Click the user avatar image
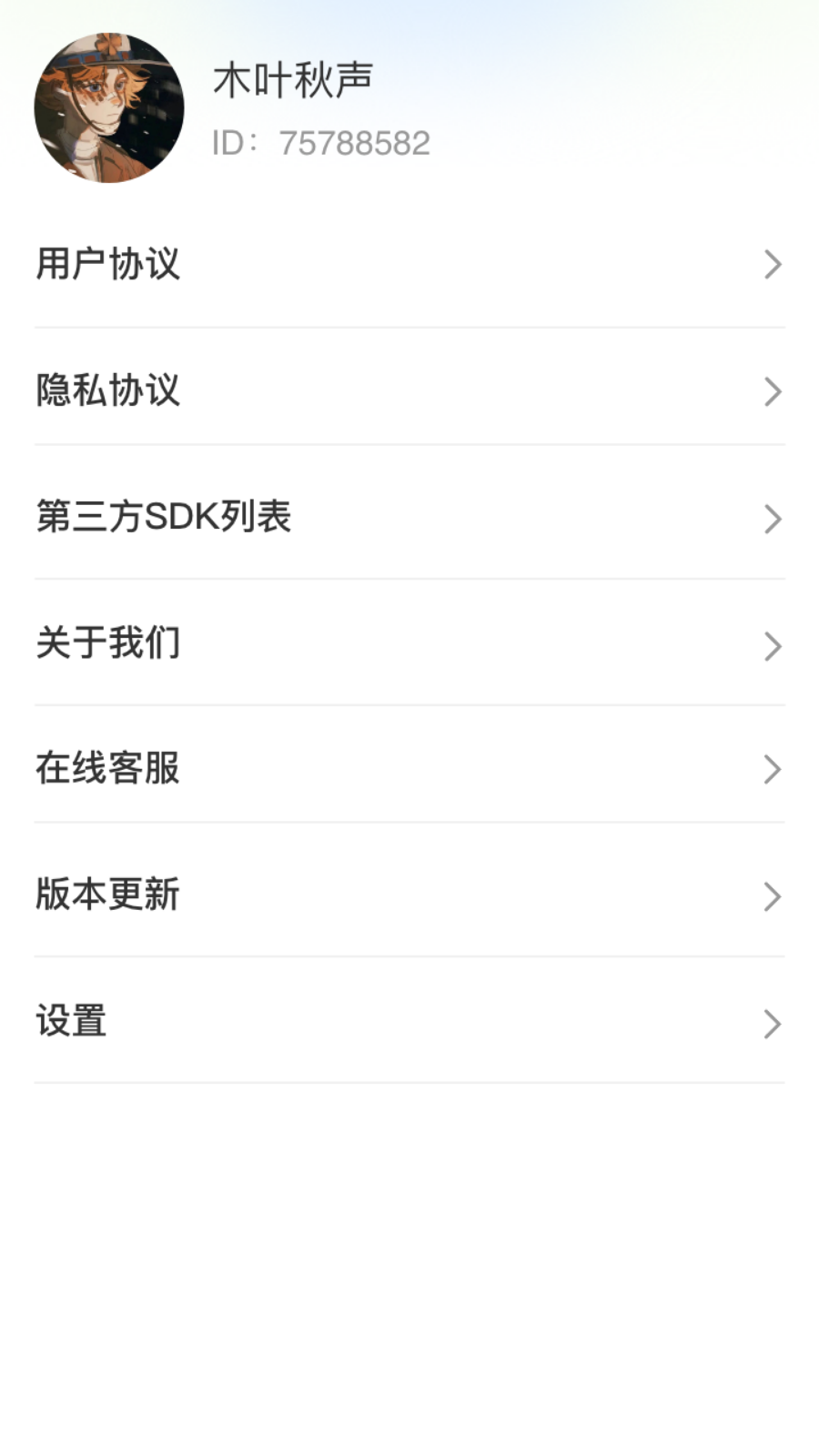Viewport: 819px width, 1456px height. (x=107, y=106)
